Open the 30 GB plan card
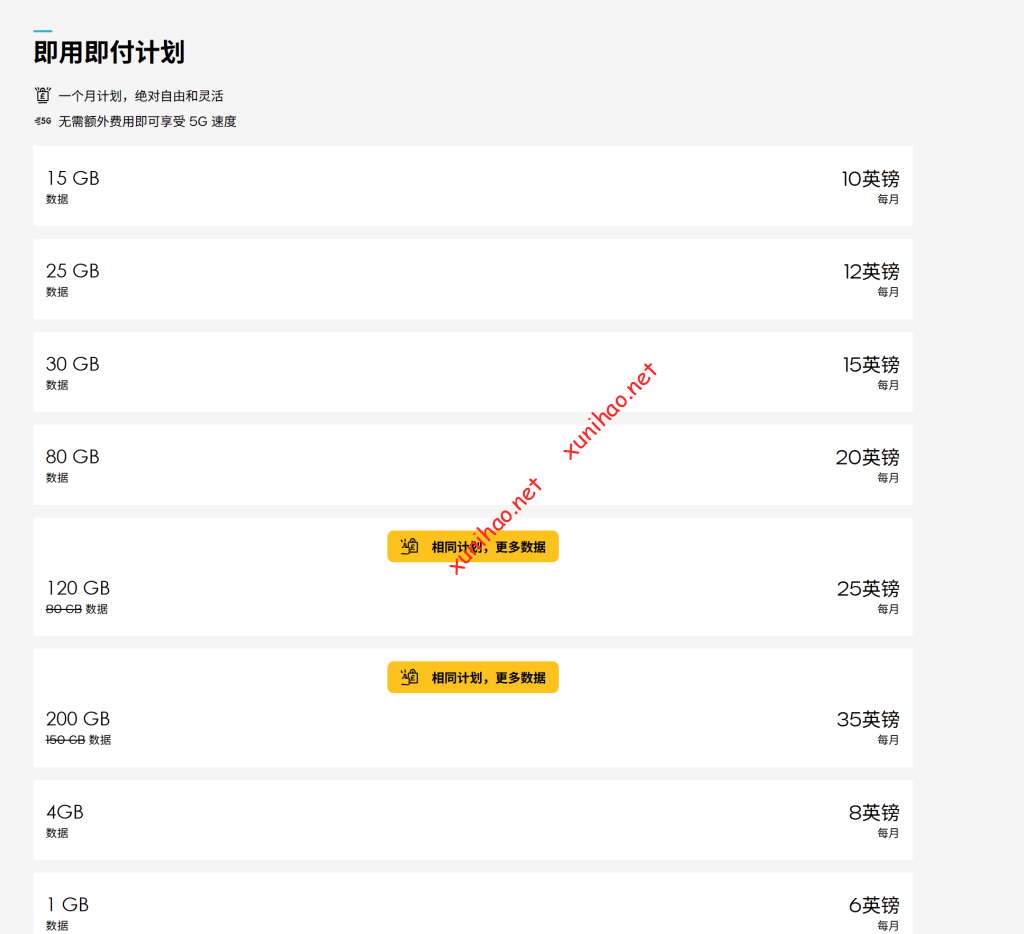Viewport: 1024px width, 934px height. (x=472, y=372)
